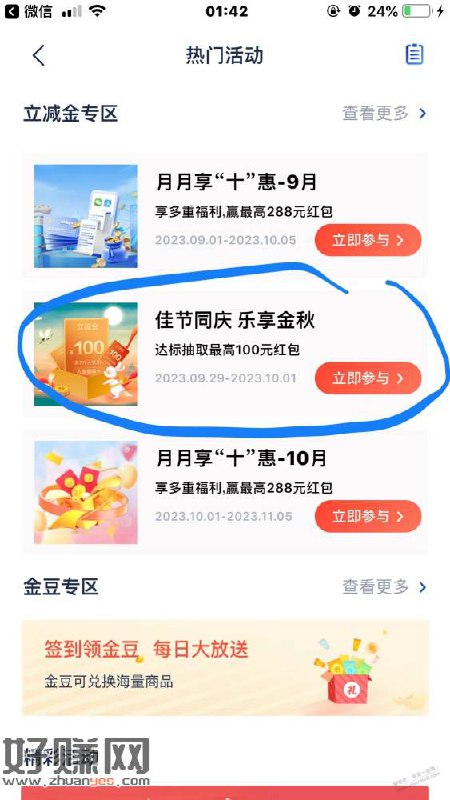Viewport: 450px width, 800px height.
Task: Open the 月月享"十"惠-9月 thumbnail image
Action: (86, 216)
